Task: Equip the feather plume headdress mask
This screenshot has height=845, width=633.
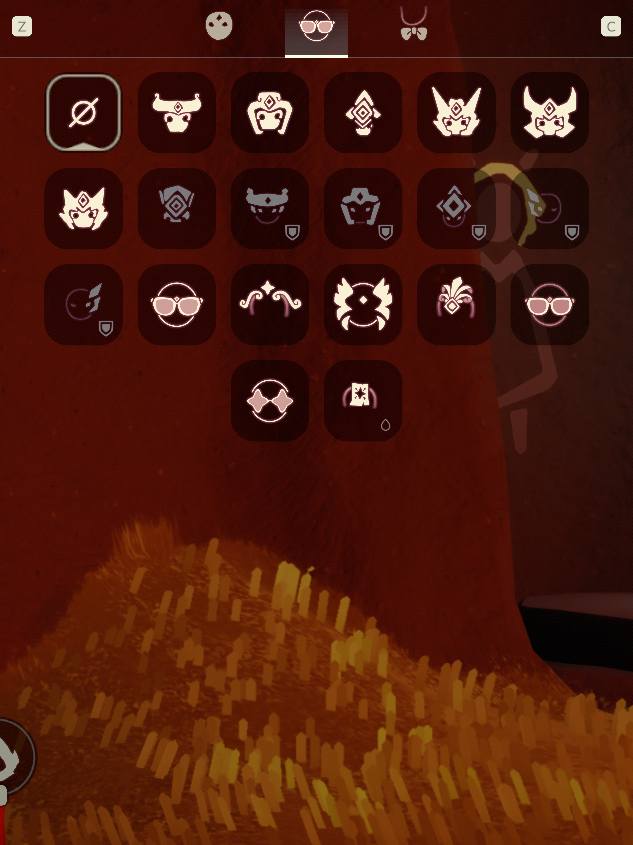Action: point(456,304)
